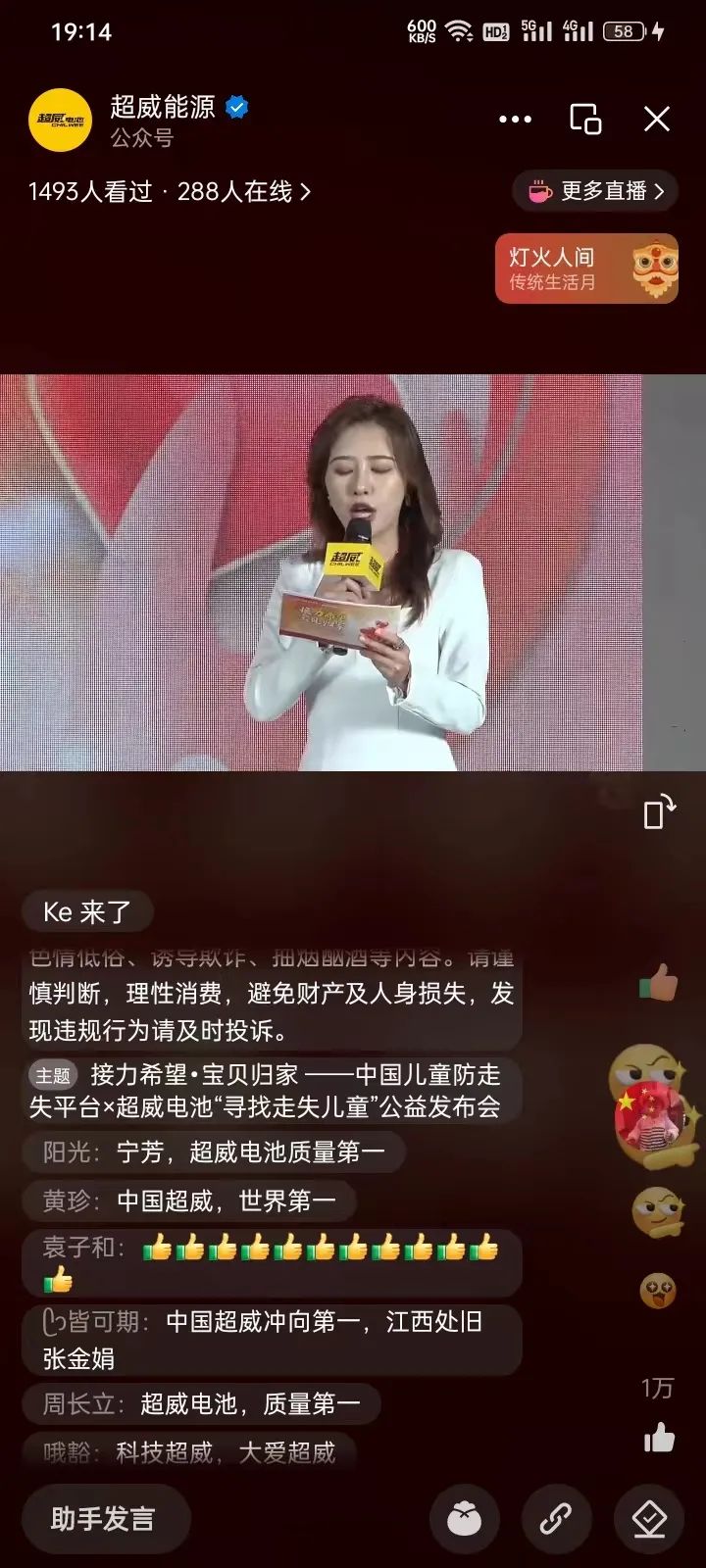Image resolution: width=706 pixels, height=1568 pixels.
Task: Minimize stream to floating window
Action: point(585,120)
